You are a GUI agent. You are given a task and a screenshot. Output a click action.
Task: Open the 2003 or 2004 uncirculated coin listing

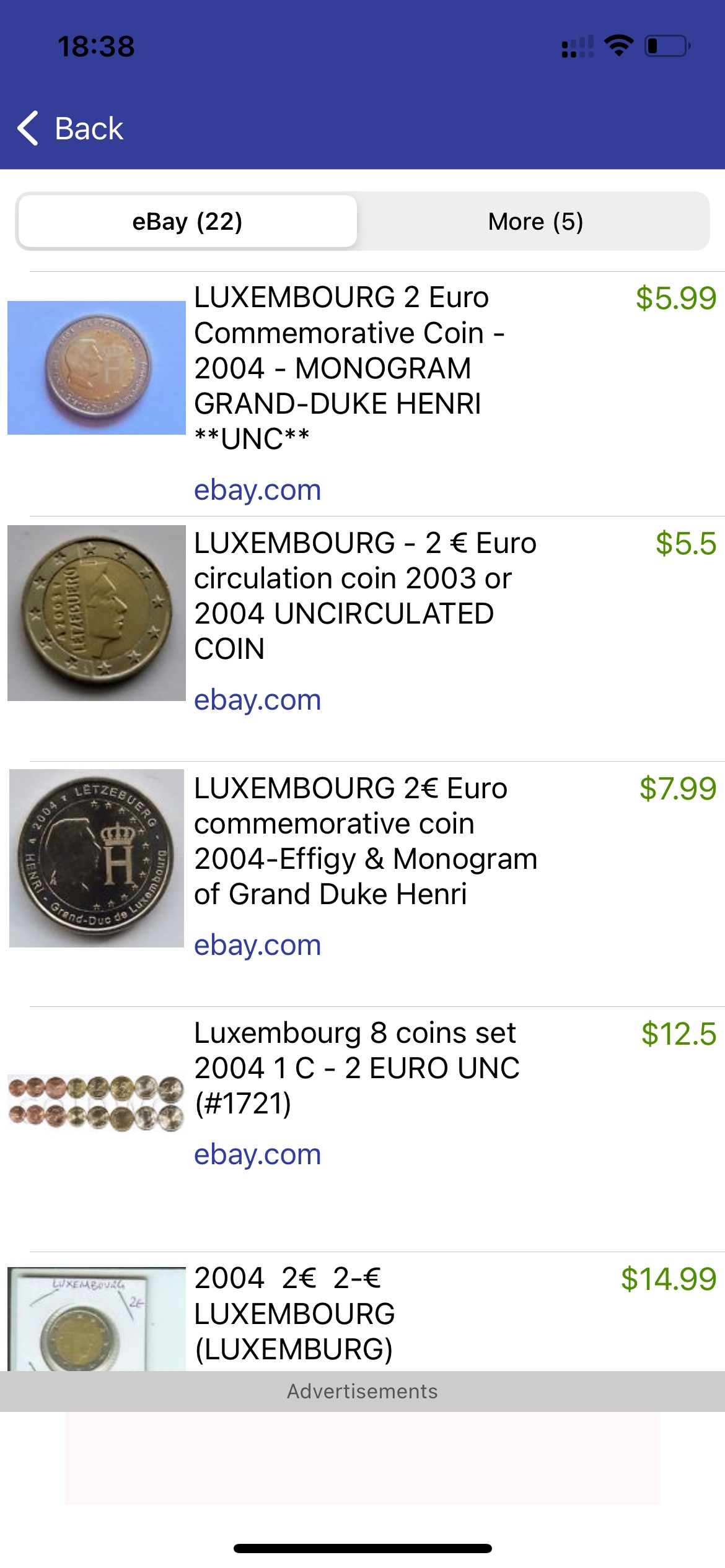coord(362,638)
